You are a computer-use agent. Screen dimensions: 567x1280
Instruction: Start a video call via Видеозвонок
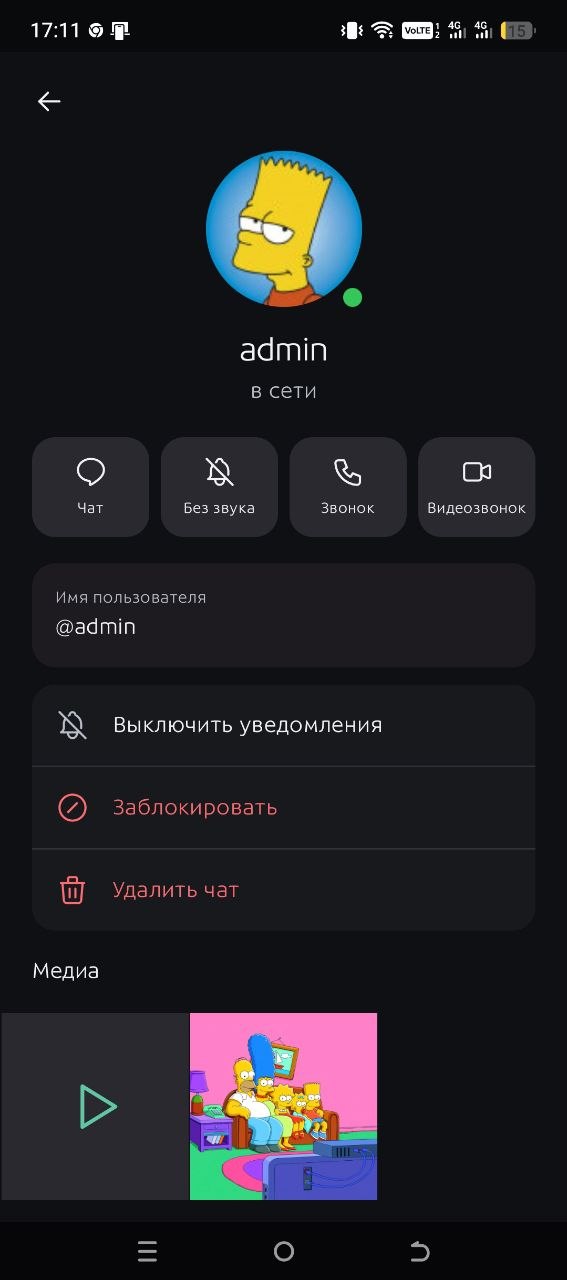[x=477, y=487]
